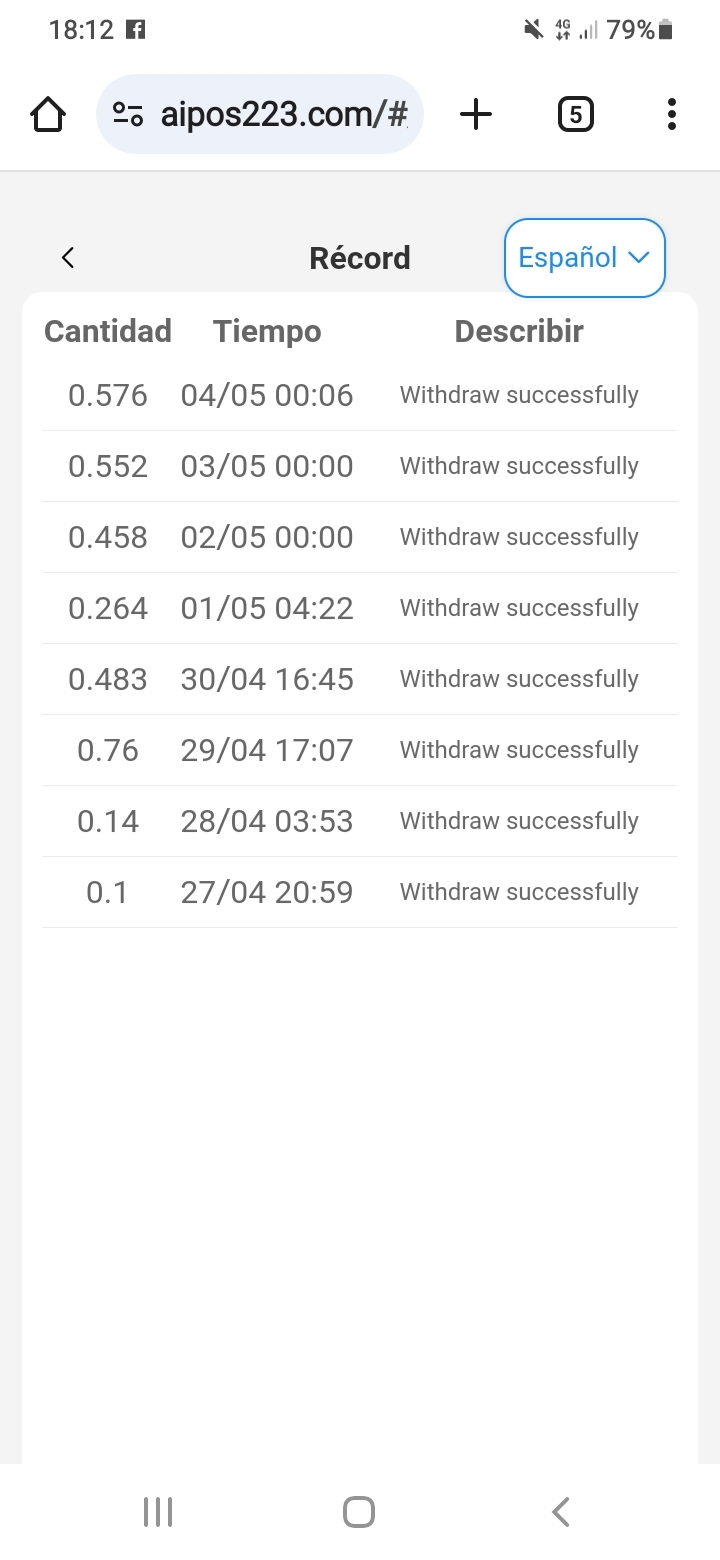Open the Español language dropdown

pyautogui.click(x=584, y=258)
